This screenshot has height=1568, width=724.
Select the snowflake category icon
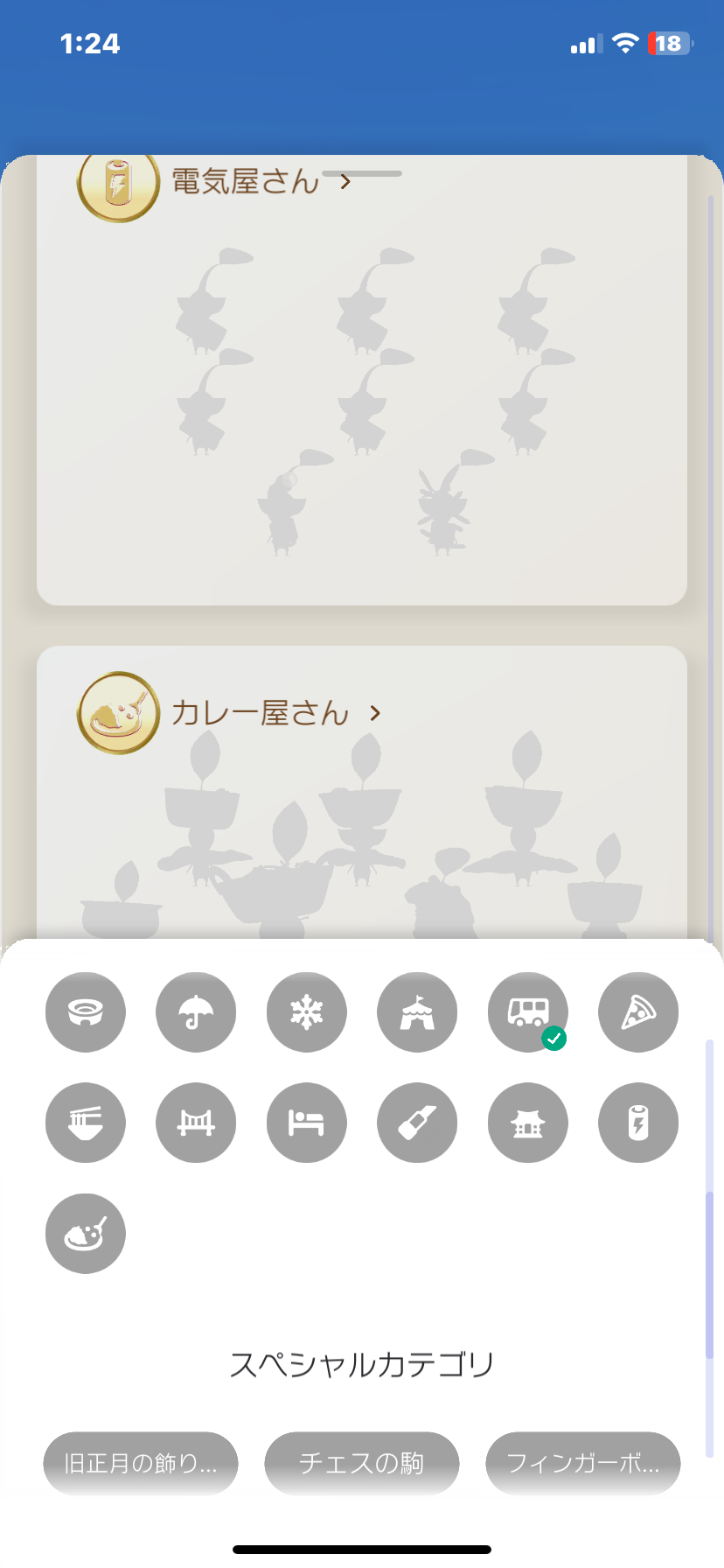(x=307, y=1012)
